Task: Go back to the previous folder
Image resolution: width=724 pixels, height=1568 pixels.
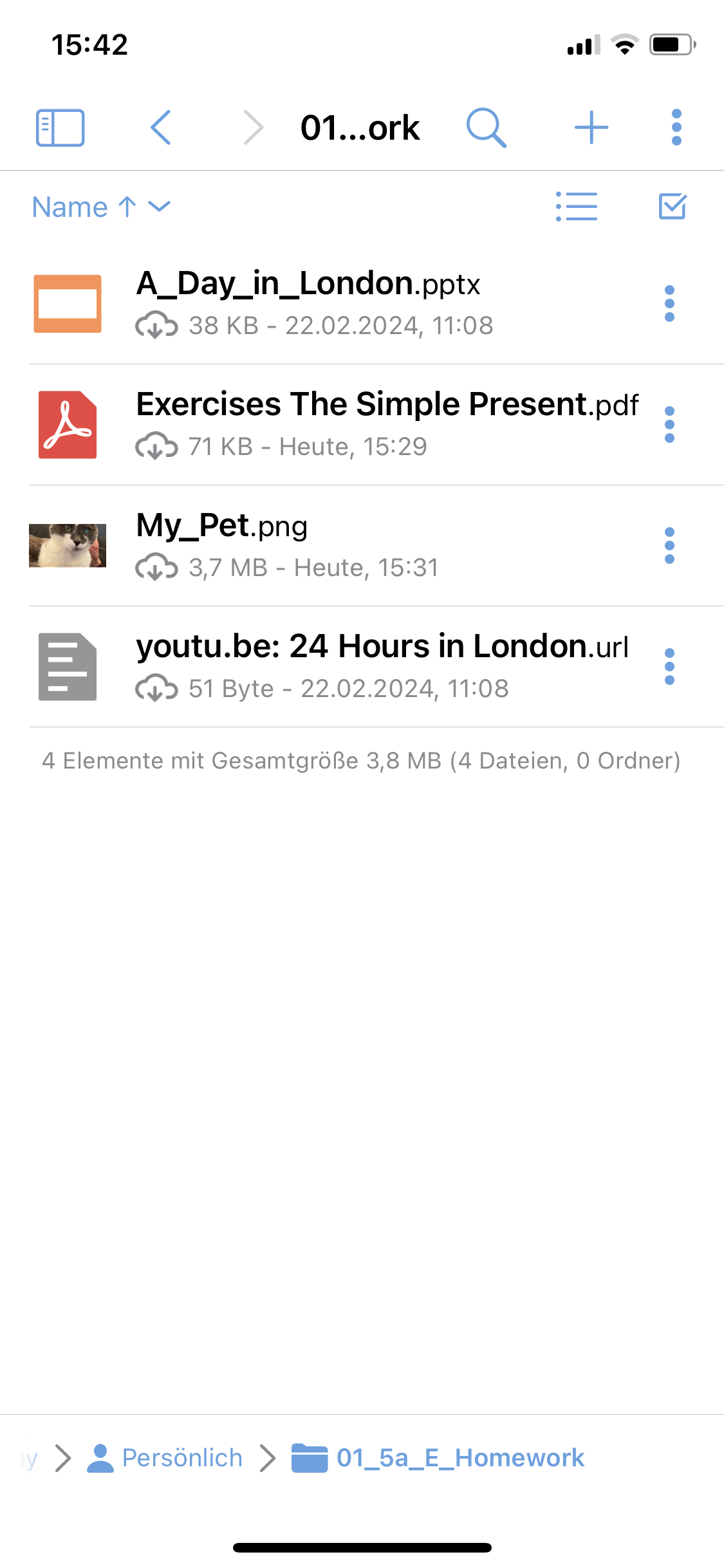Action: (x=161, y=127)
